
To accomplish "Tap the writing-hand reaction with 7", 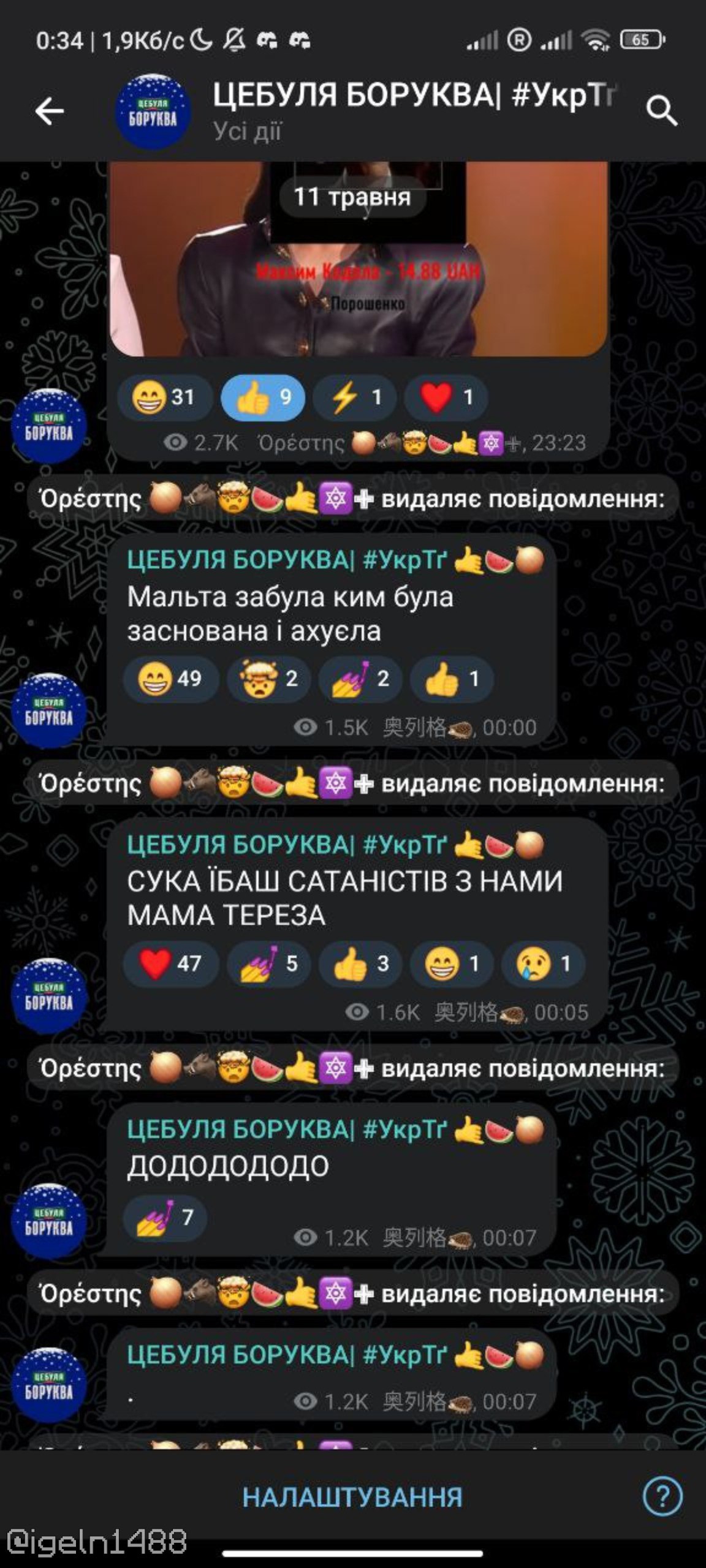I will click(x=164, y=1218).
